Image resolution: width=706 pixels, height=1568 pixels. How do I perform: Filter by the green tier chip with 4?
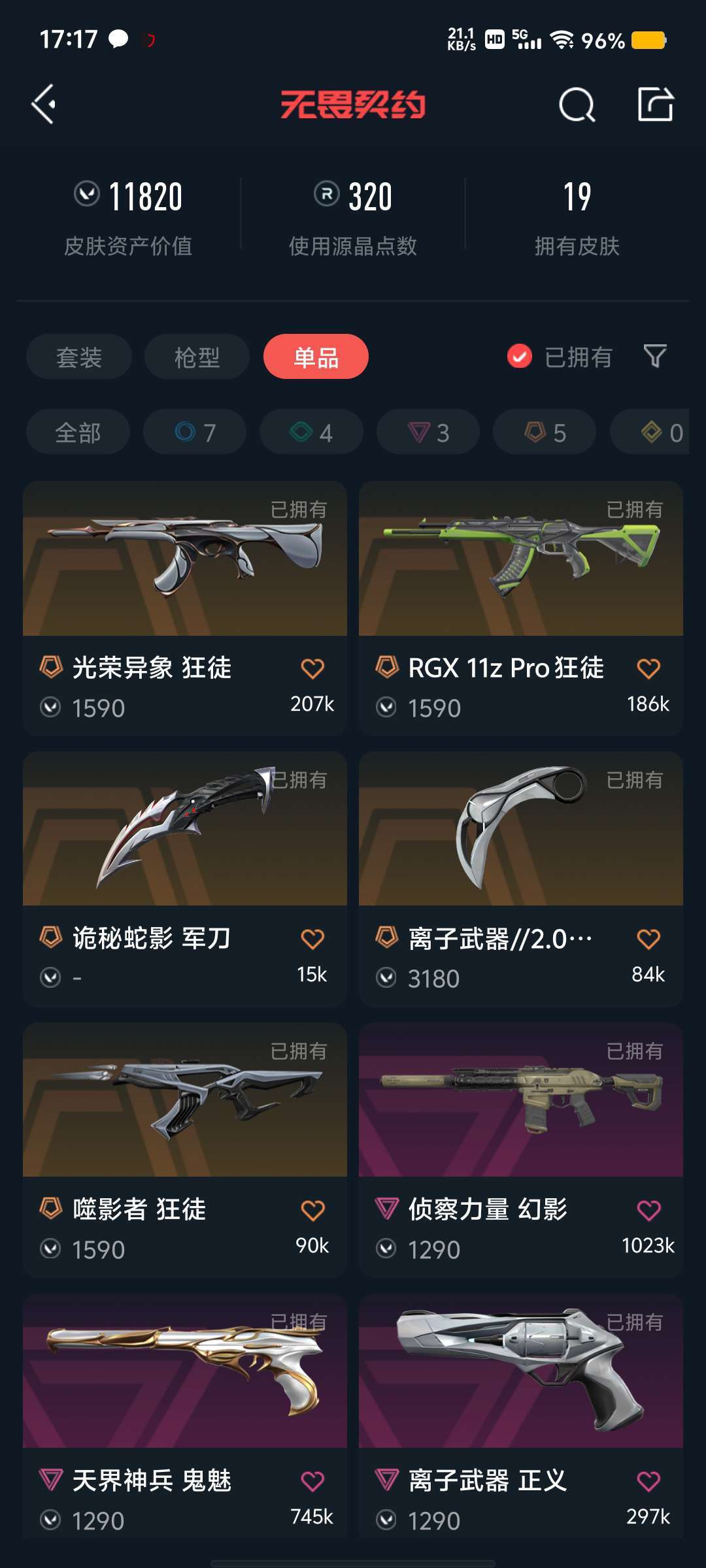311,432
